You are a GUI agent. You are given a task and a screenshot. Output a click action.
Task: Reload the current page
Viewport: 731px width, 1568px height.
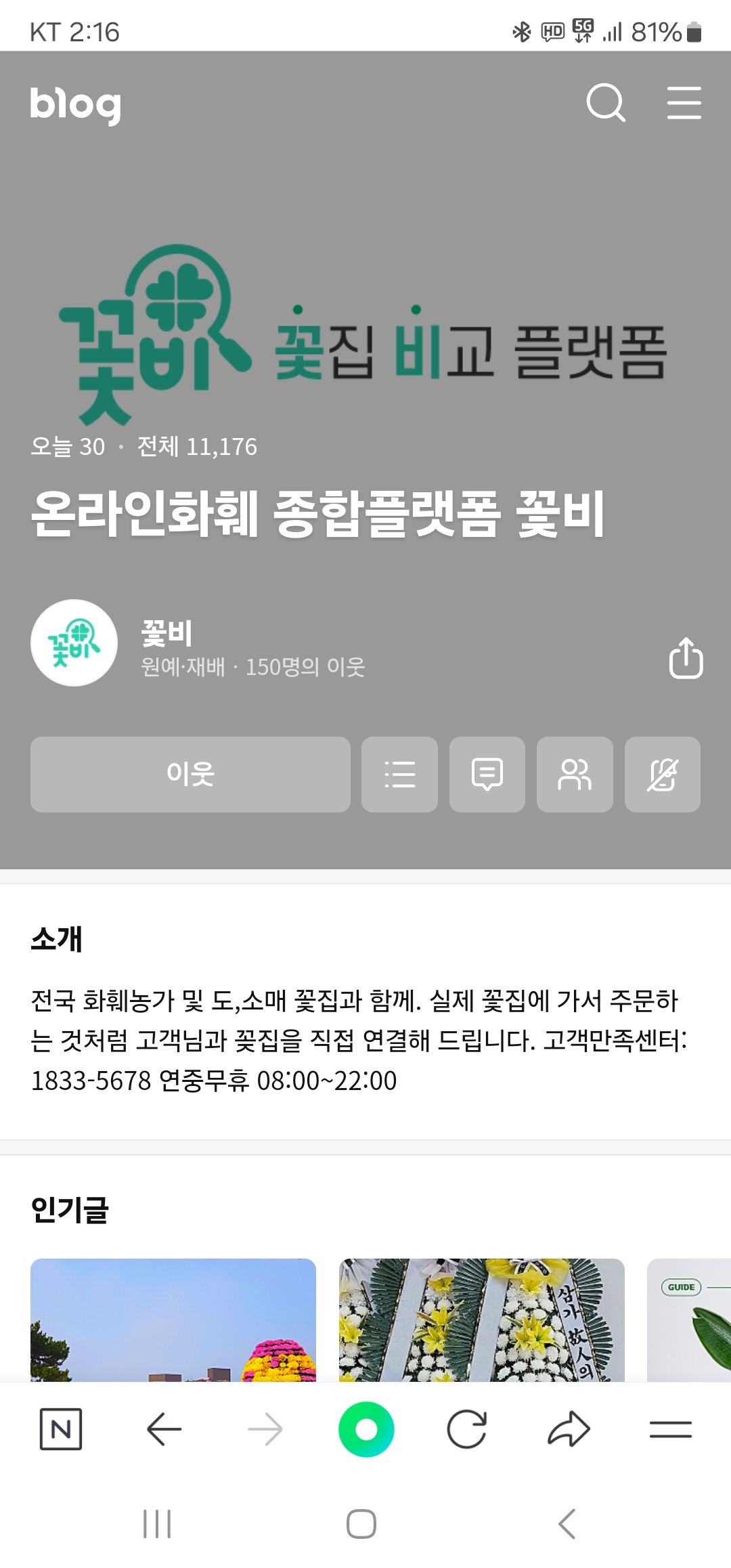467,1429
